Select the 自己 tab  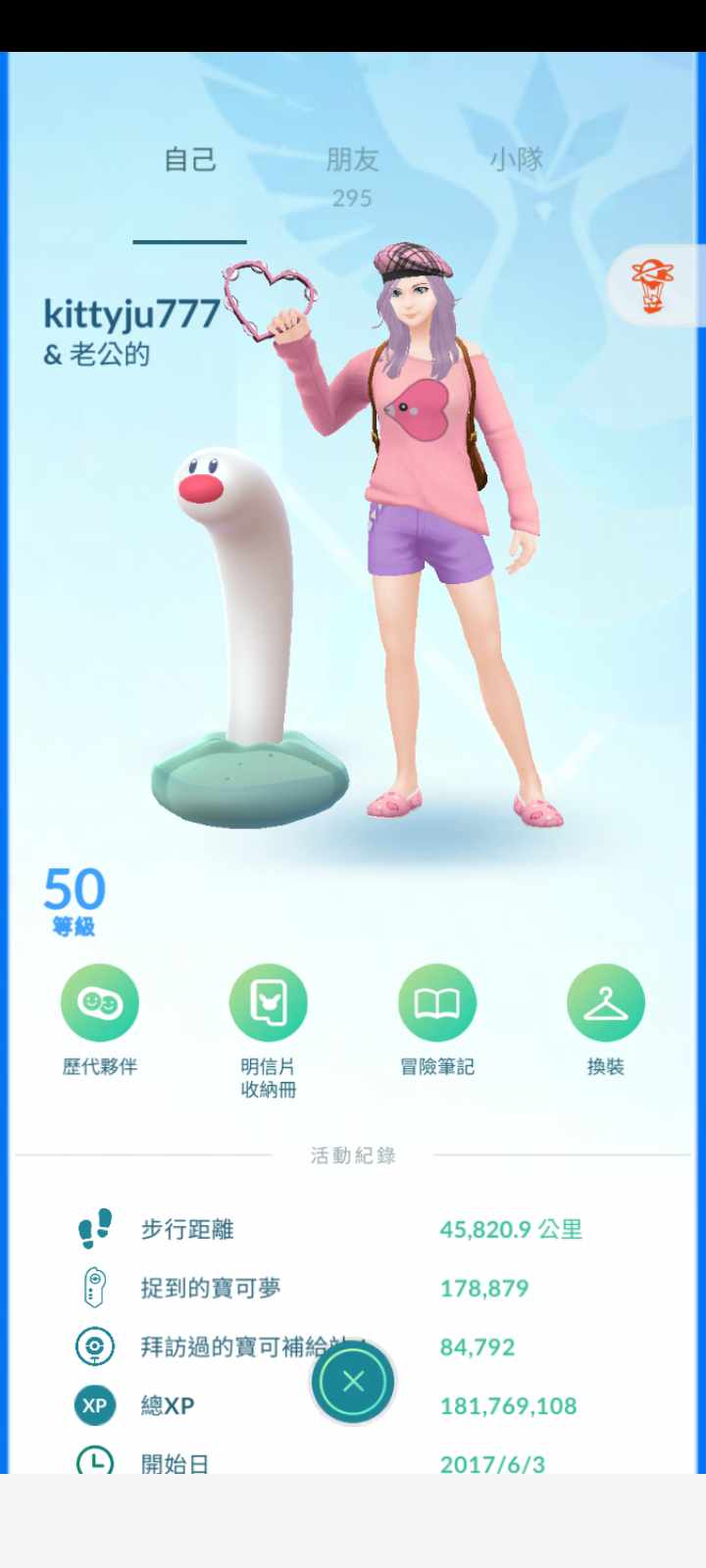click(x=189, y=160)
